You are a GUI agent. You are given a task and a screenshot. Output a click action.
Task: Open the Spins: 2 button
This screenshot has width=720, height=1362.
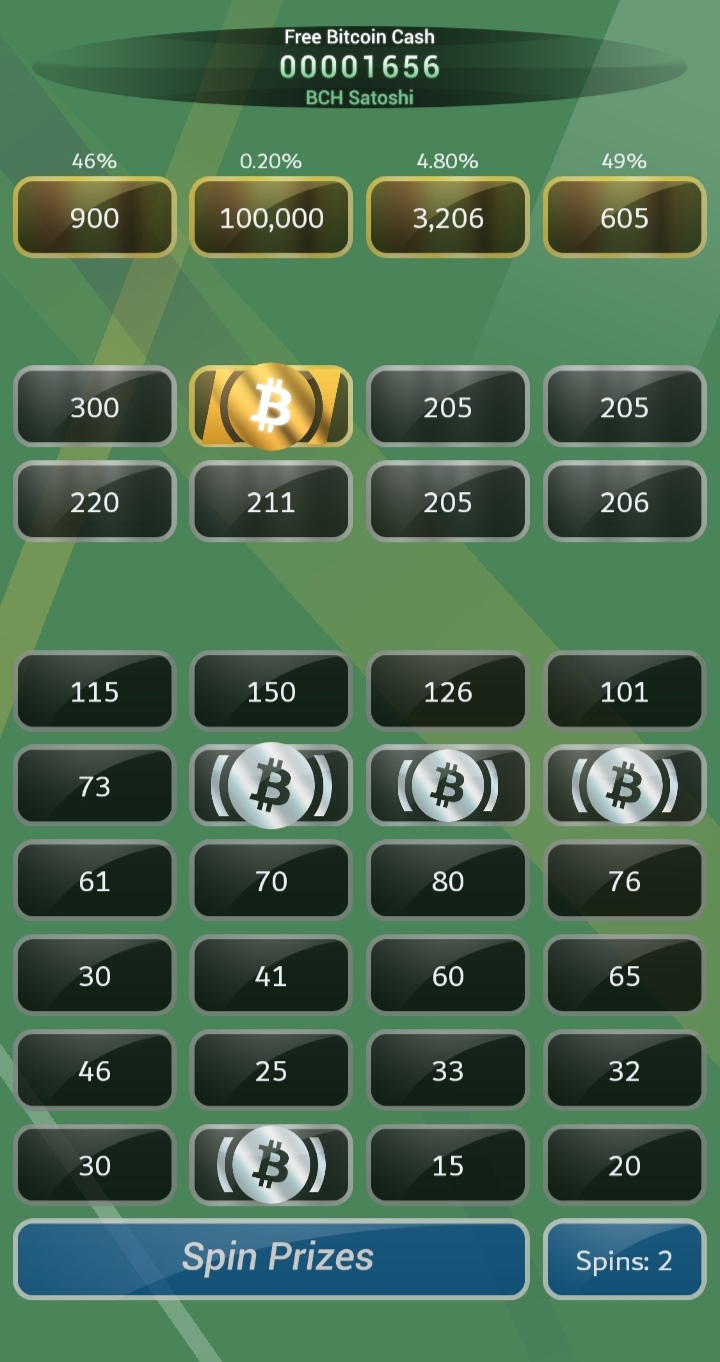point(624,1260)
